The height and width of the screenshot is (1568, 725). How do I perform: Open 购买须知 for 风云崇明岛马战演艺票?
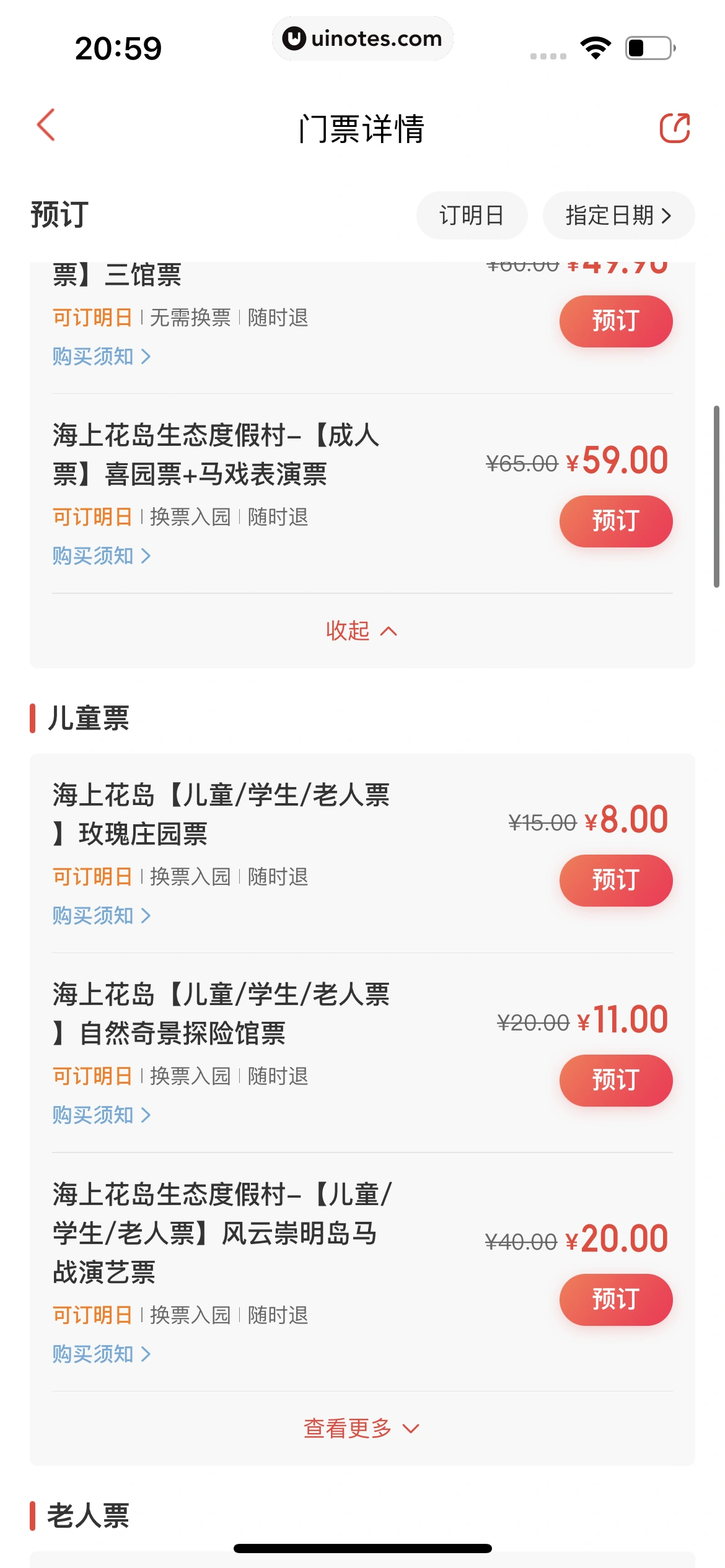click(102, 1354)
